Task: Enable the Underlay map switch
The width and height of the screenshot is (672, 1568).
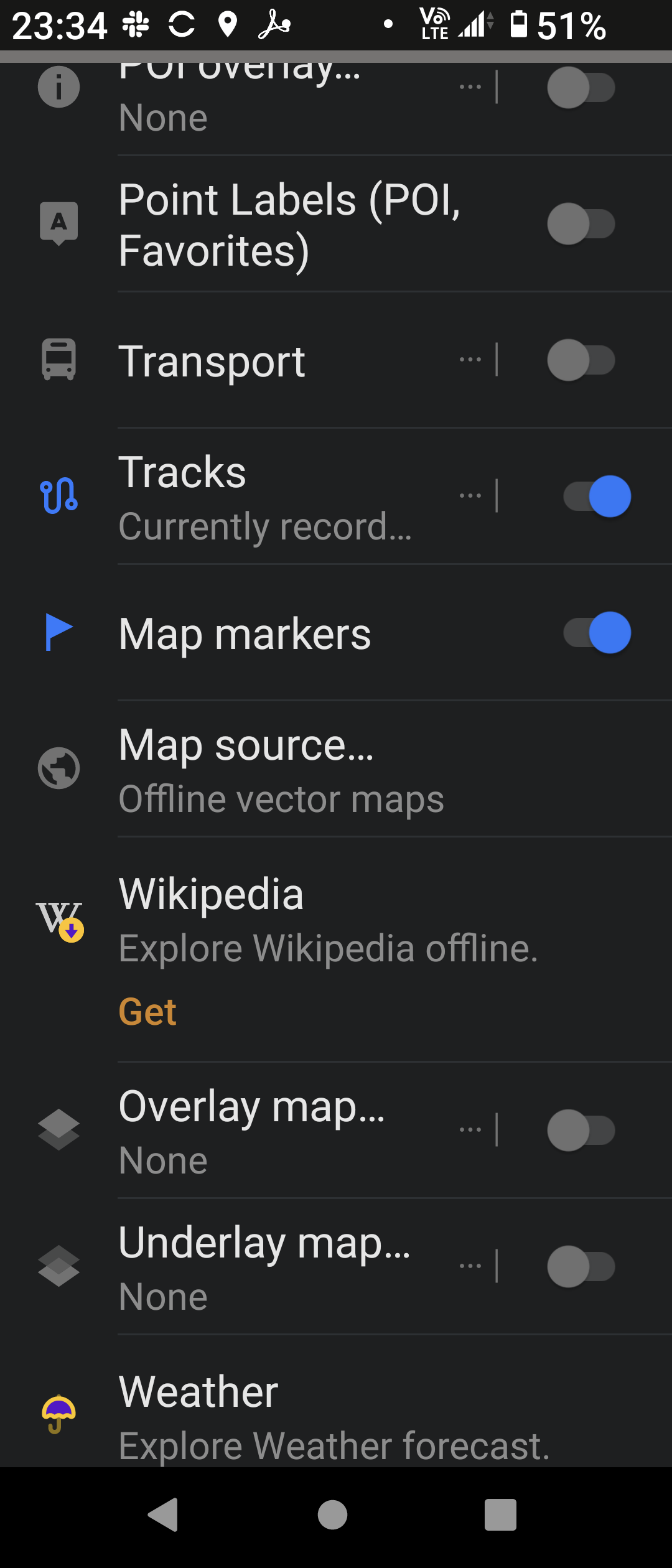Action: tap(581, 1266)
